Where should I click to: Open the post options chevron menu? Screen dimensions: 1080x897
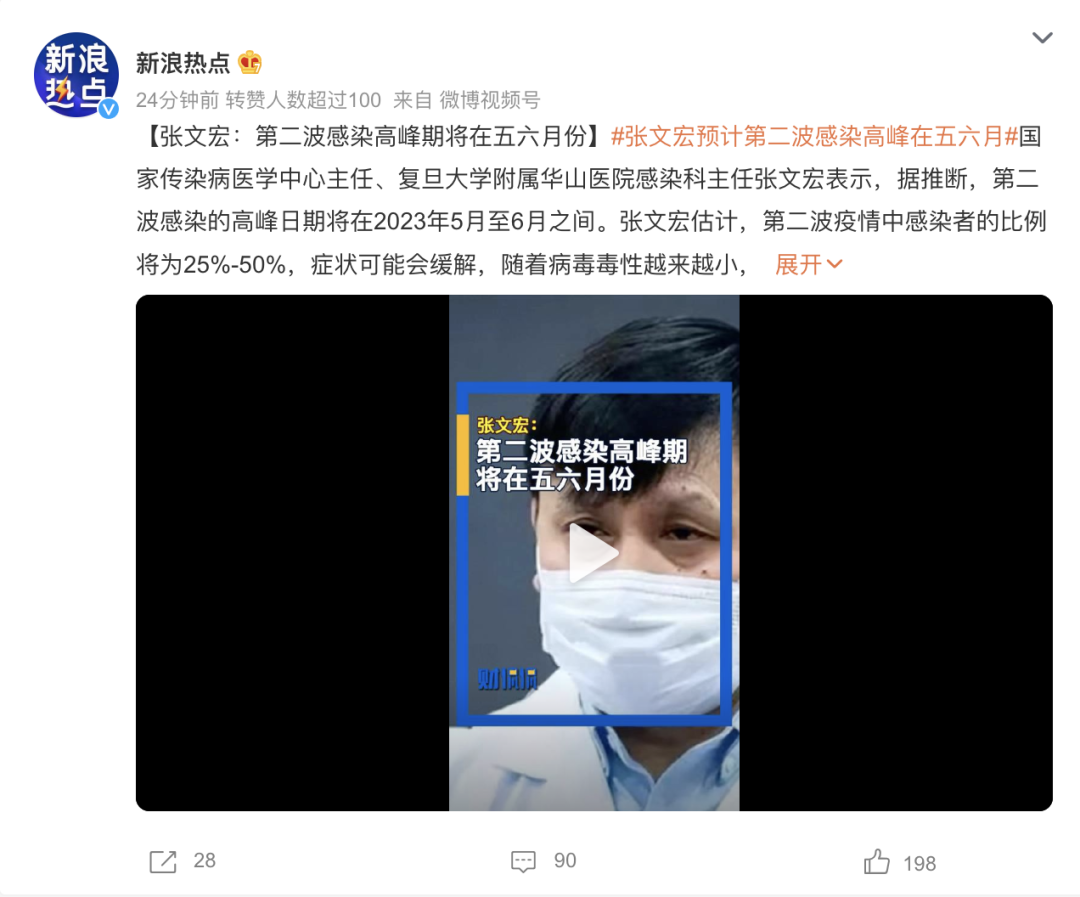click(x=1042, y=38)
